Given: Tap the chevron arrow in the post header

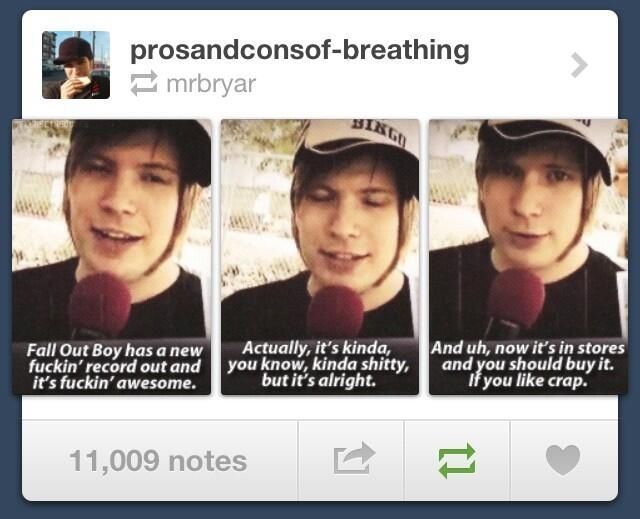Looking at the screenshot, I should click(579, 65).
